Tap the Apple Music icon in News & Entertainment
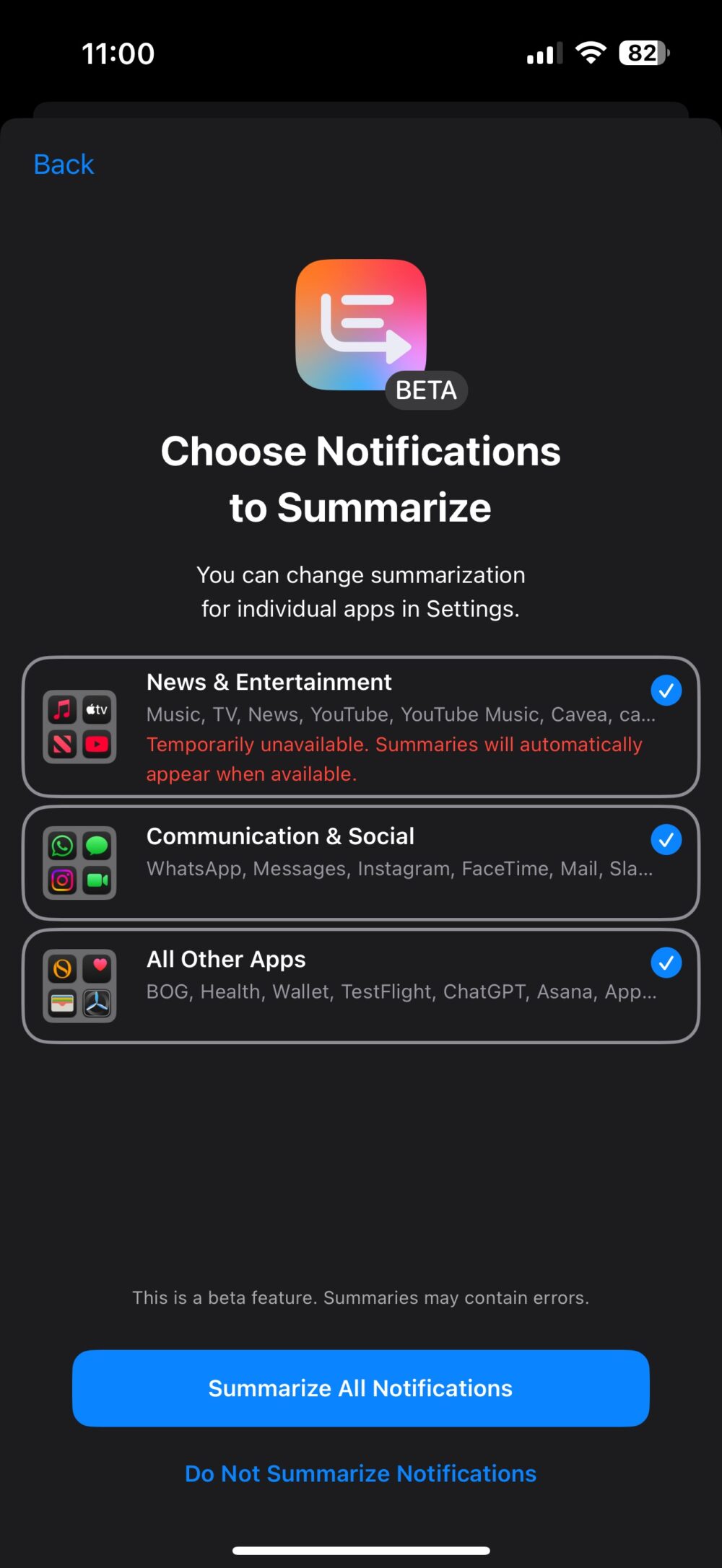The width and height of the screenshot is (722, 1568). [x=62, y=709]
